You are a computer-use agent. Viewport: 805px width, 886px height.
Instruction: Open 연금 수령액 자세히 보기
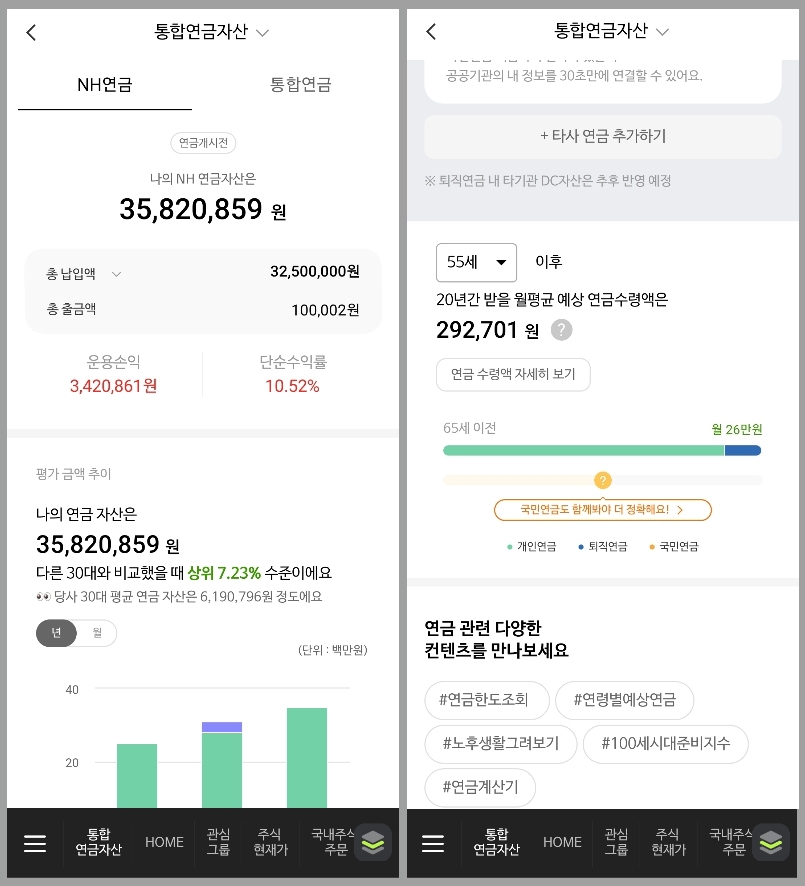click(x=513, y=375)
